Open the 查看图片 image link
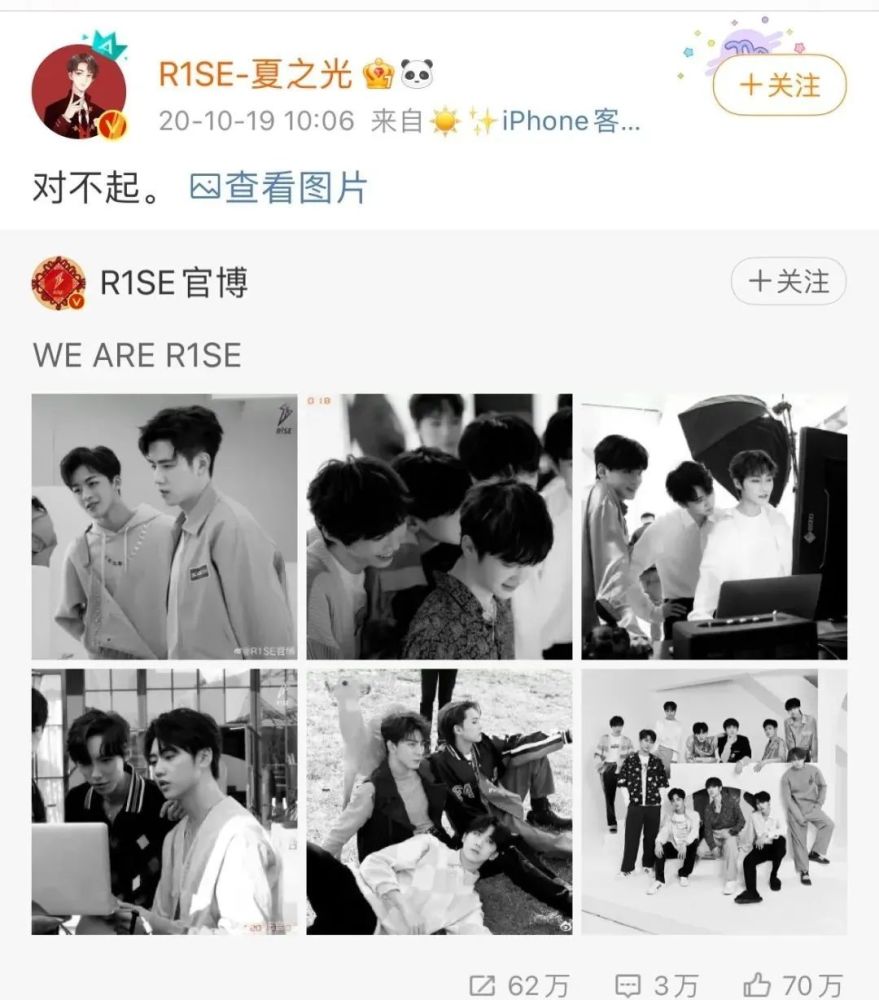The height and width of the screenshot is (1000, 879). [x=279, y=187]
